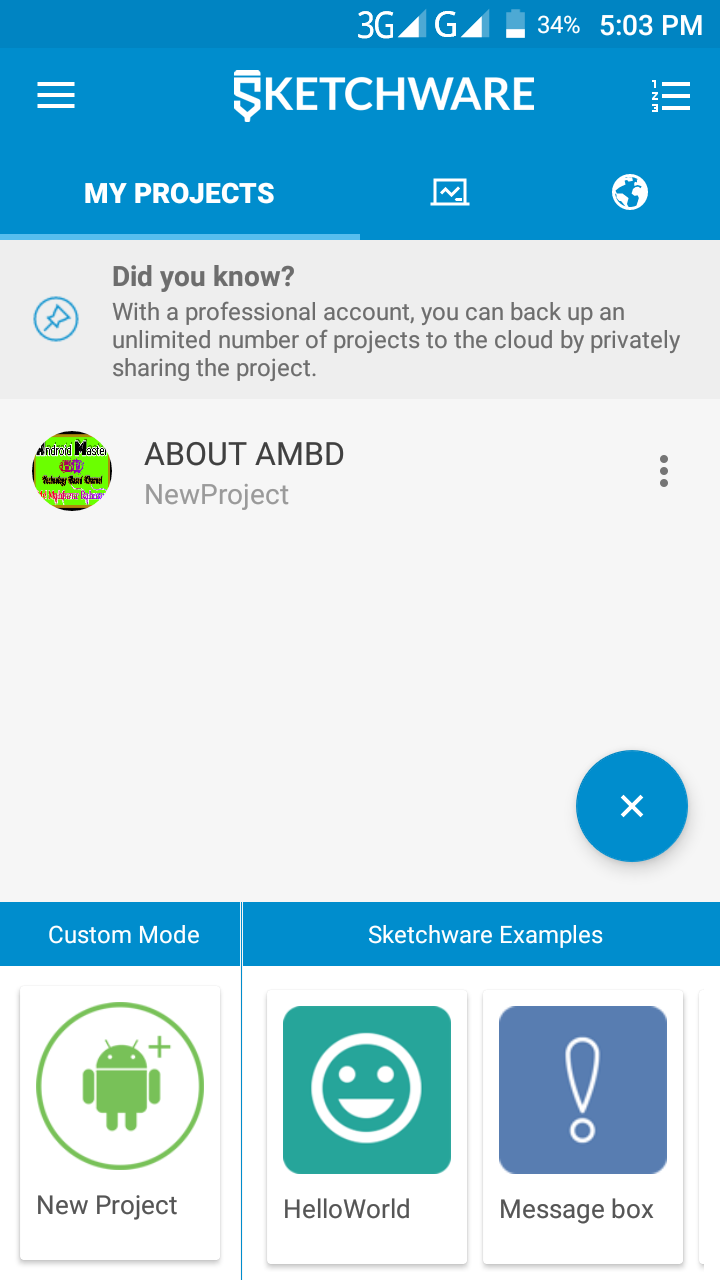Image resolution: width=720 pixels, height=1280 pixels.
Task: Tap the numbered list sort icon
Action: (x=669, y=96)
